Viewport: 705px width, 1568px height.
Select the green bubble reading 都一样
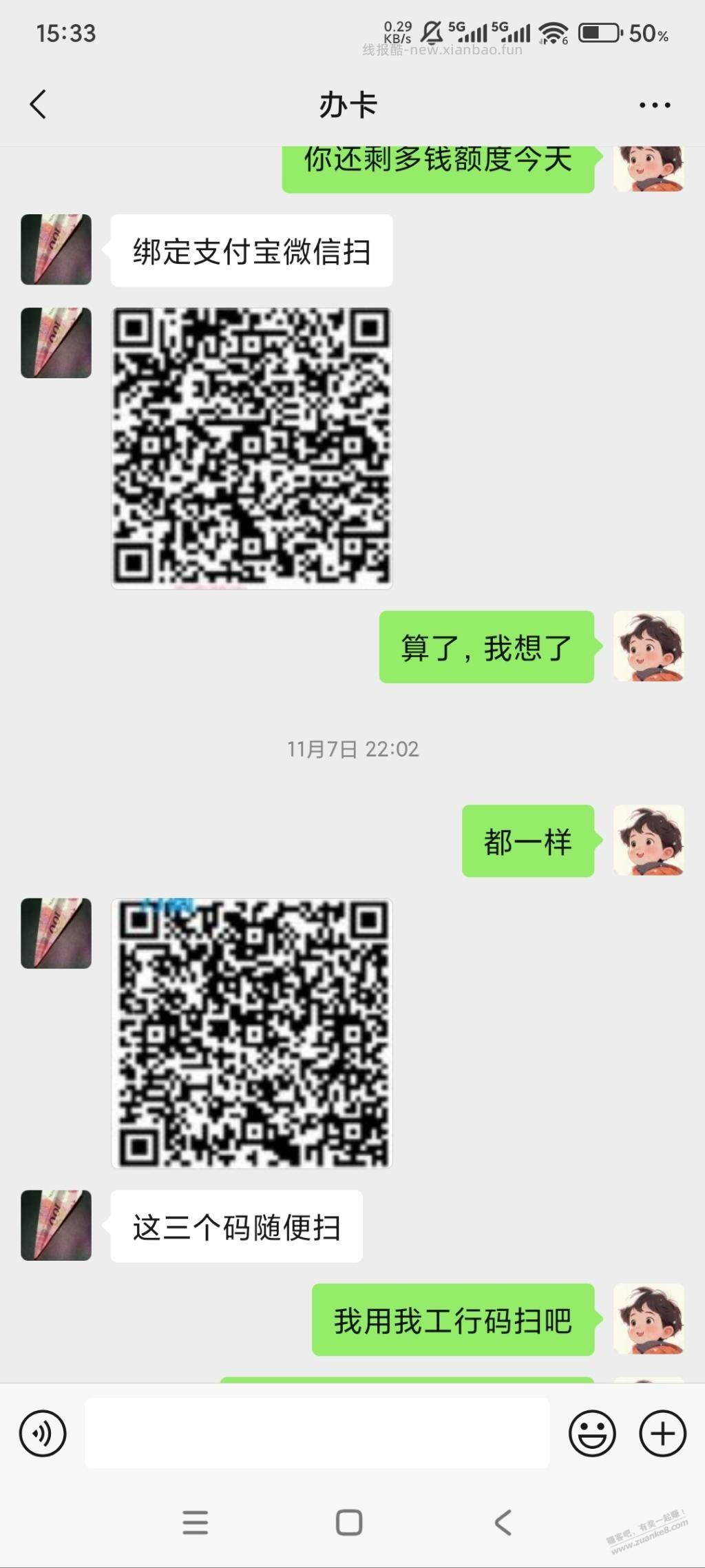point(527,840)
